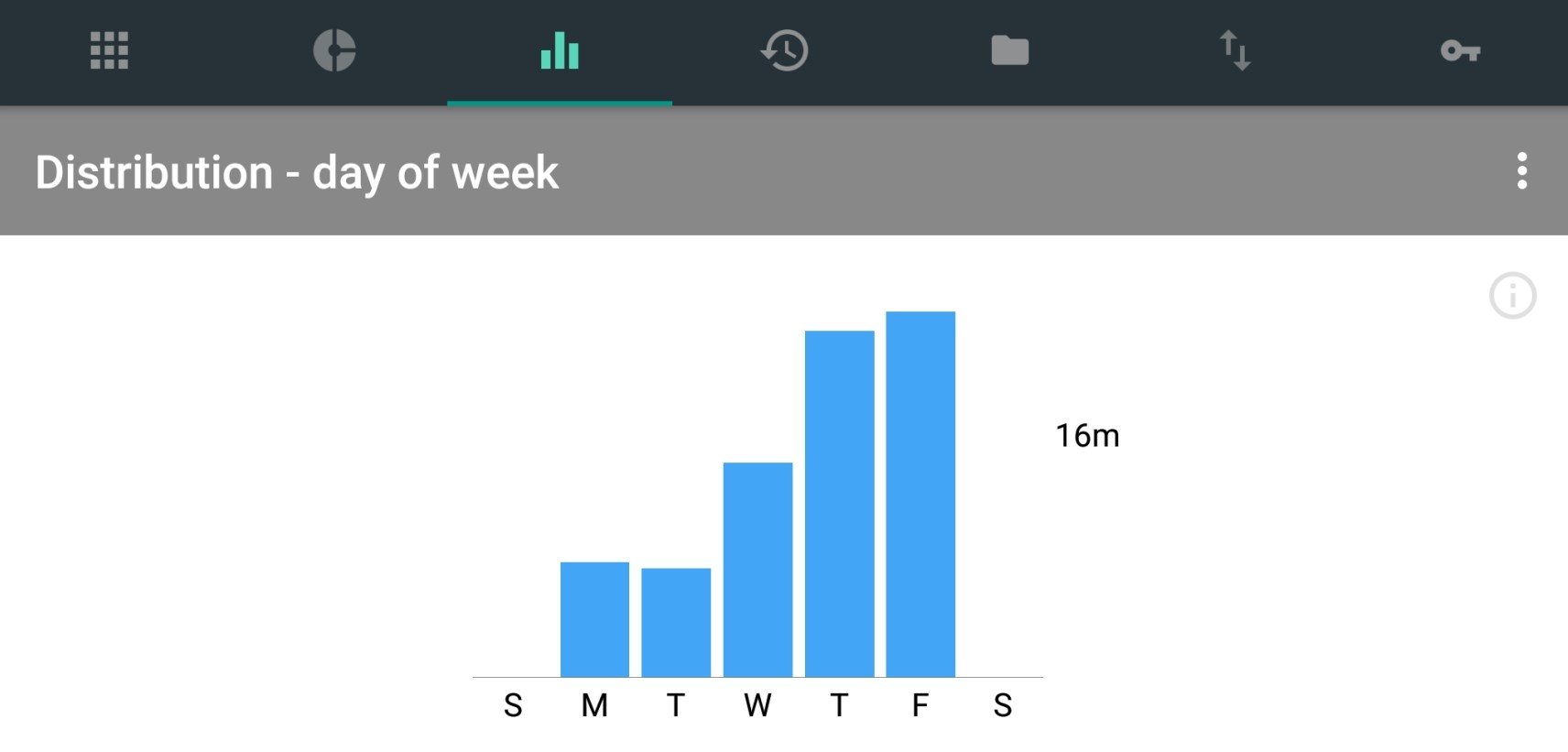Open the folder tab
The image size is (1568, 752).
coord(1010,50)
